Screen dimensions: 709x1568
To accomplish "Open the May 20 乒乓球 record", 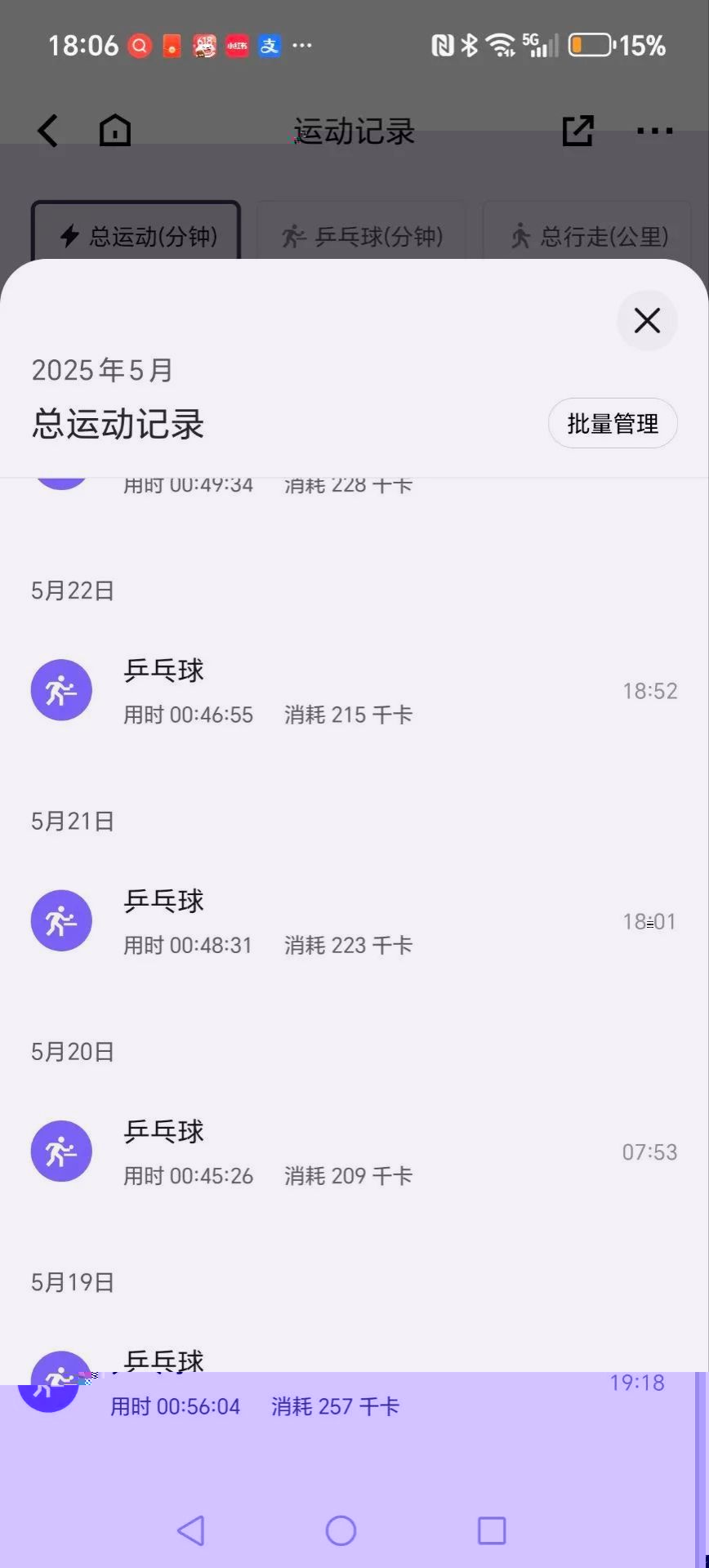I will click(x=354, y=1151).
